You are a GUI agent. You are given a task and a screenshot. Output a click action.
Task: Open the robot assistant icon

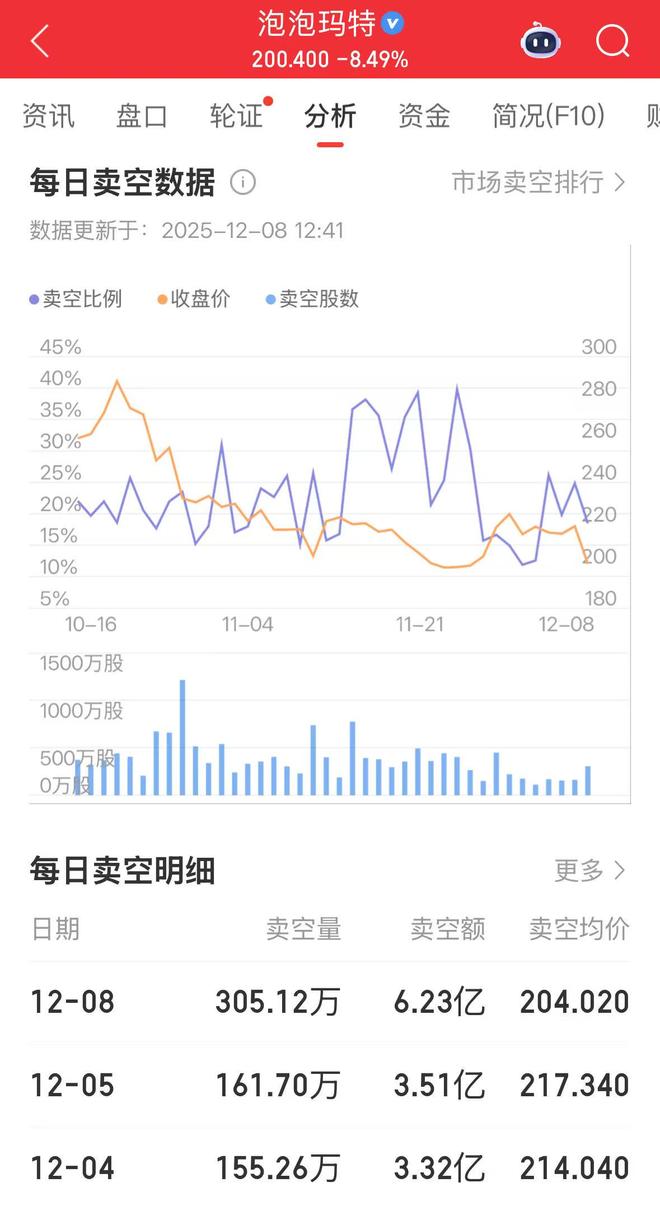541,41
